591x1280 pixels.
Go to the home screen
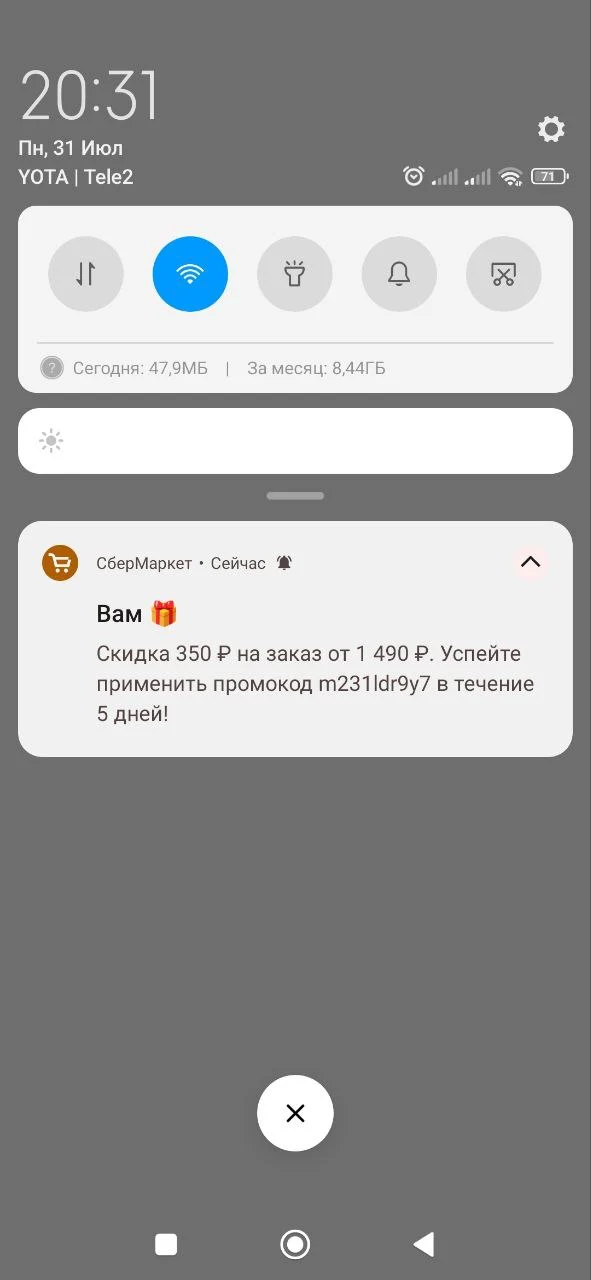(295, 1244)
